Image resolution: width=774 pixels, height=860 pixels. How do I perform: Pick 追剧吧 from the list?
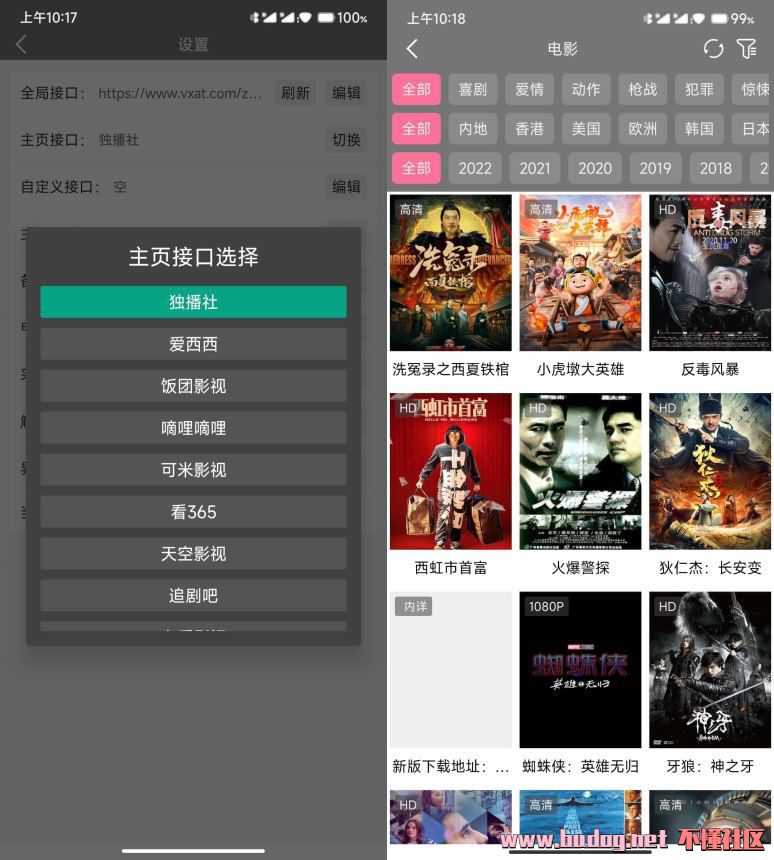193,596
